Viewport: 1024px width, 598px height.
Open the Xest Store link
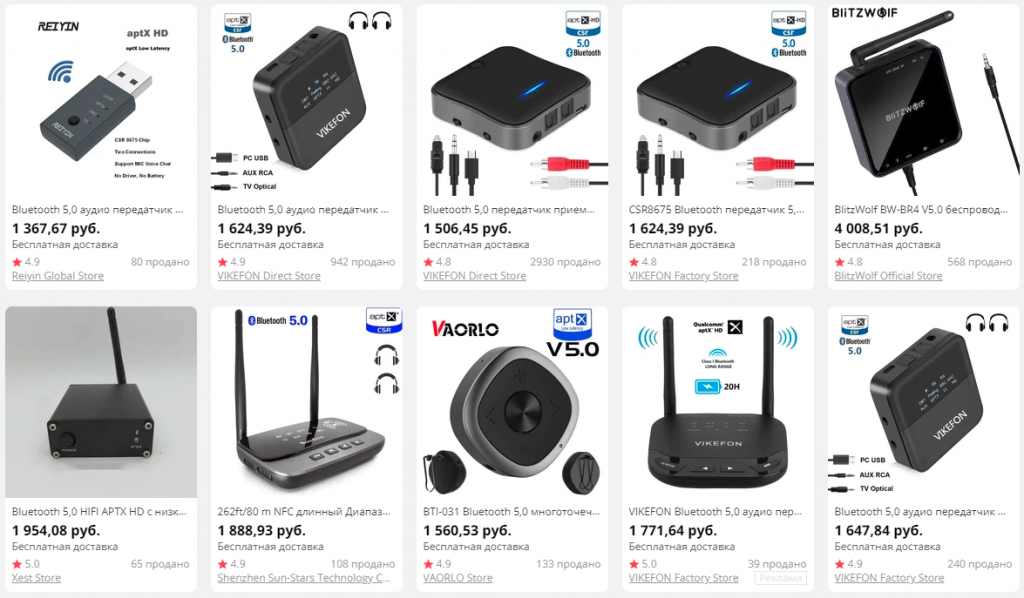pyautogui.click(x=36, y=578)
